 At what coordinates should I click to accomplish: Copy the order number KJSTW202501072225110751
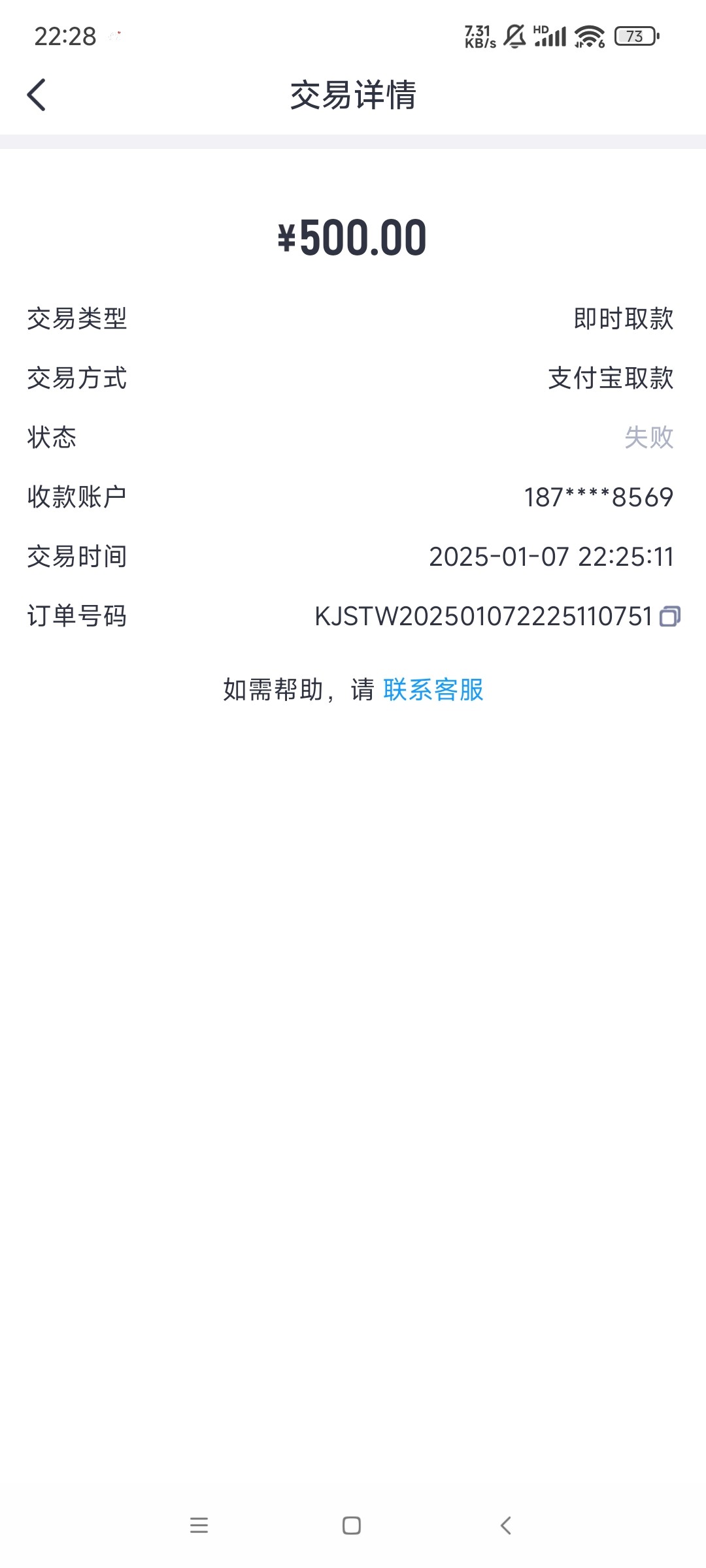click(x=670, y=616)
